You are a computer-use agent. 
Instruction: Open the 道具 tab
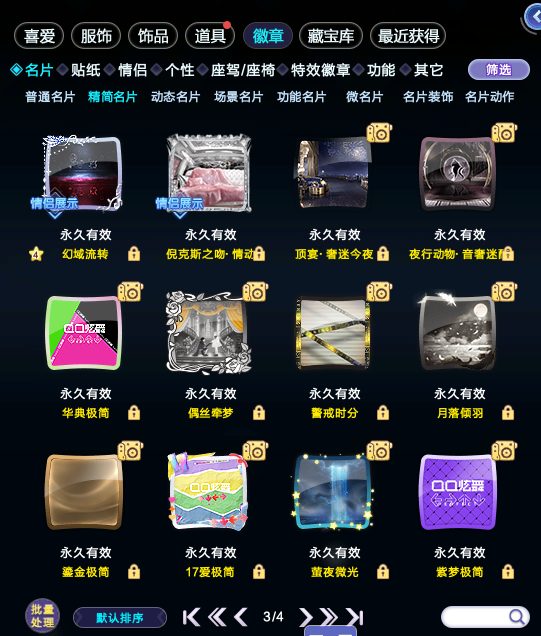(x=210, y=36)
